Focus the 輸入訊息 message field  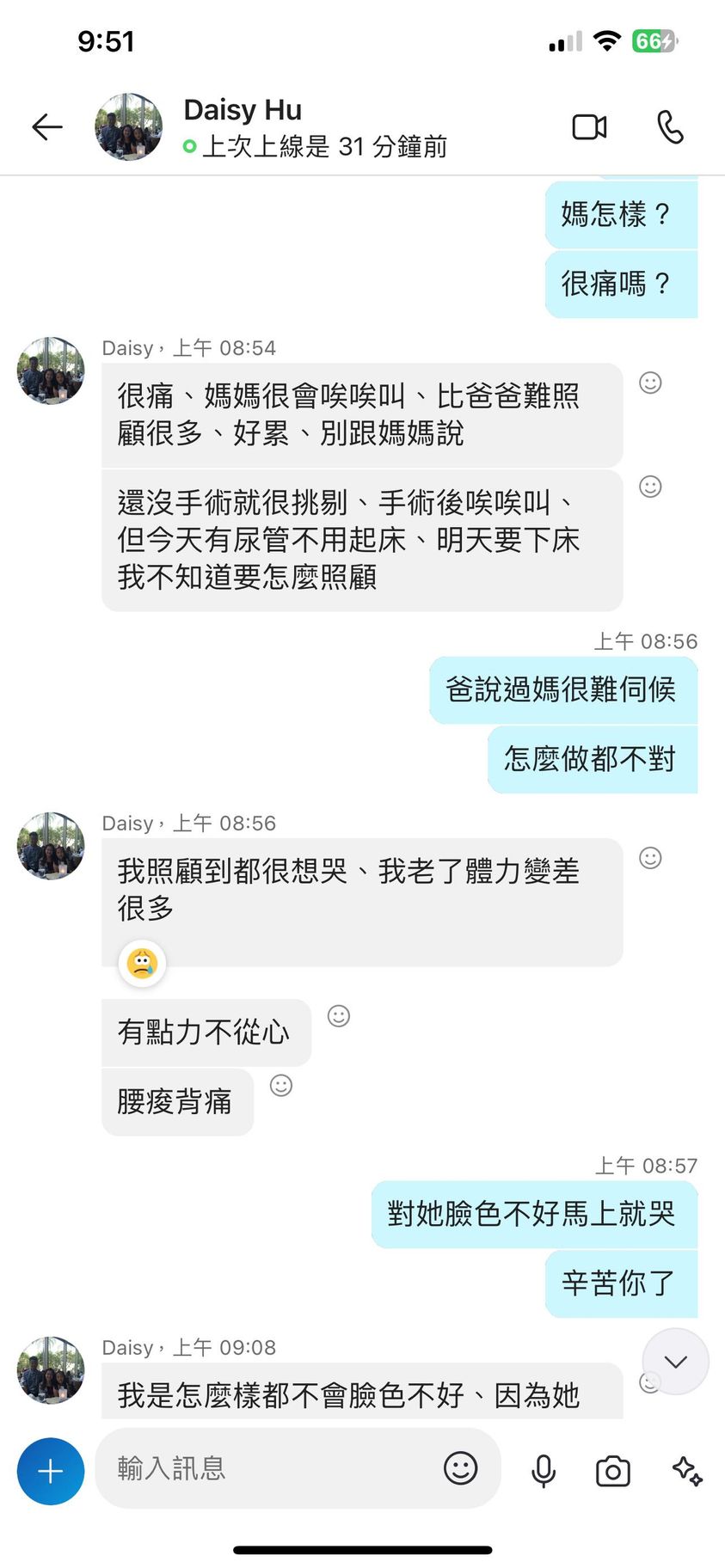click(267, 1468)
